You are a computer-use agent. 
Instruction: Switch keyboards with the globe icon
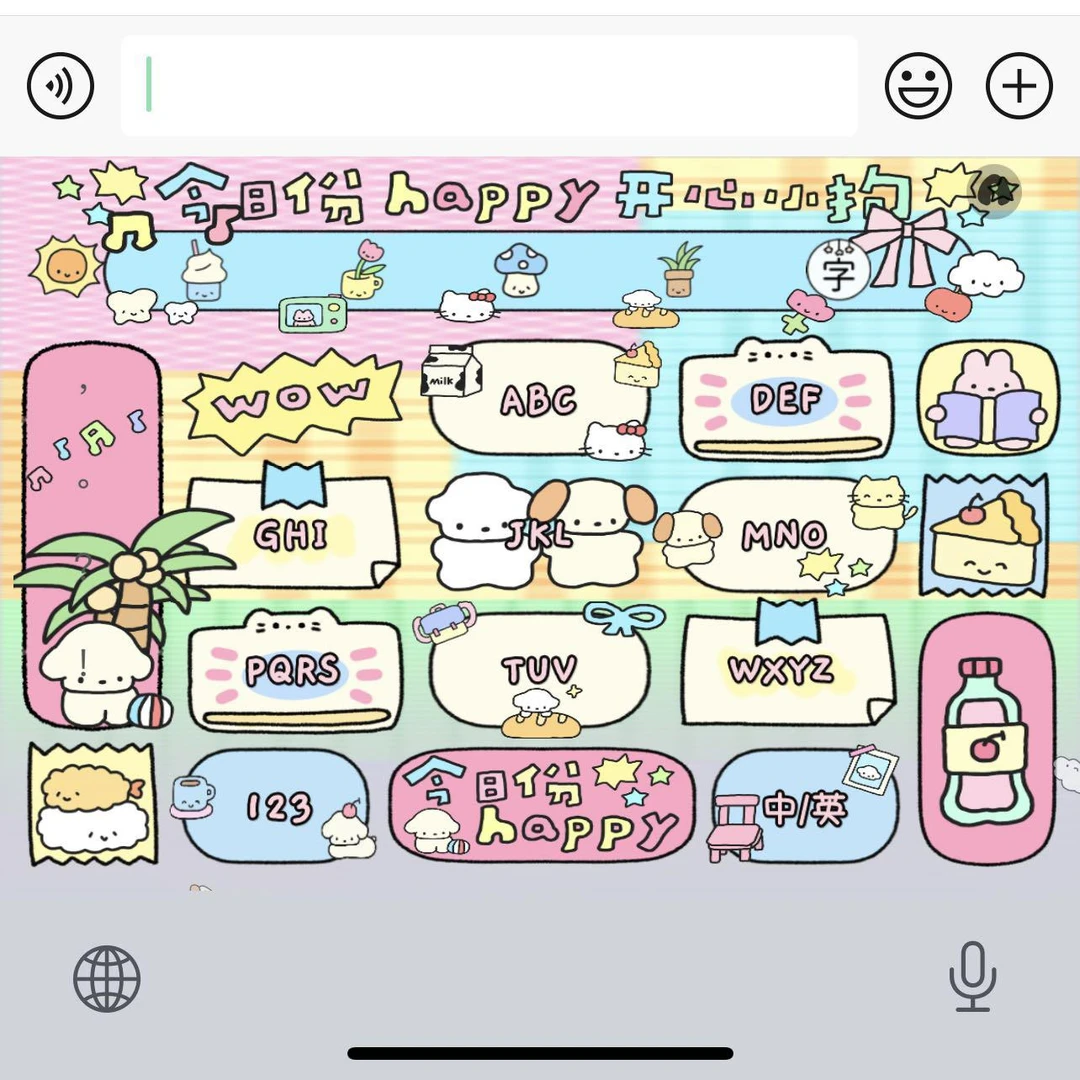(x=107, y=979)
